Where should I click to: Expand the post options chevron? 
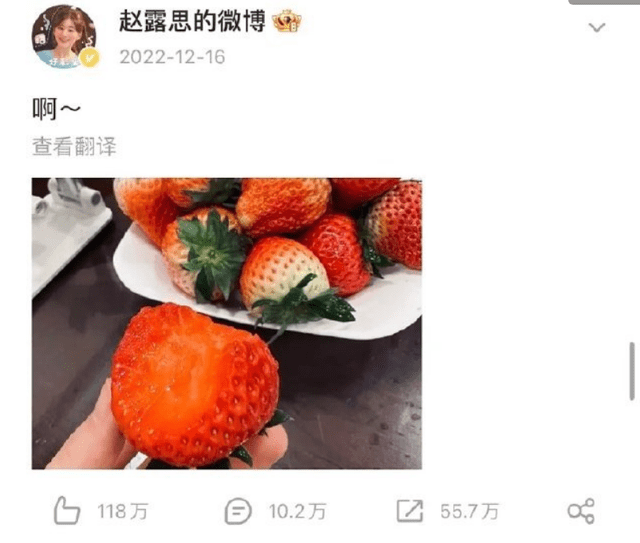click(x=596, y=27)
